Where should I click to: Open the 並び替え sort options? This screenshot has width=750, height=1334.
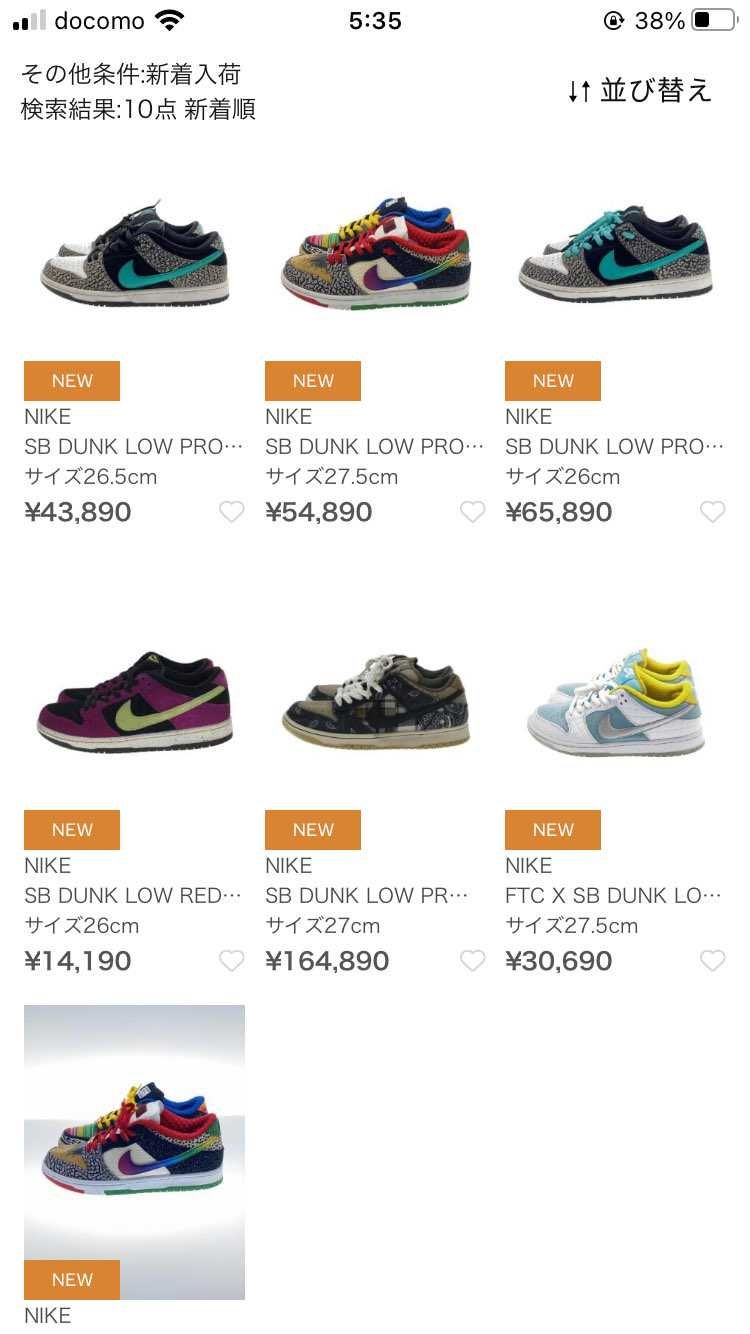click(x=640, y=91)
